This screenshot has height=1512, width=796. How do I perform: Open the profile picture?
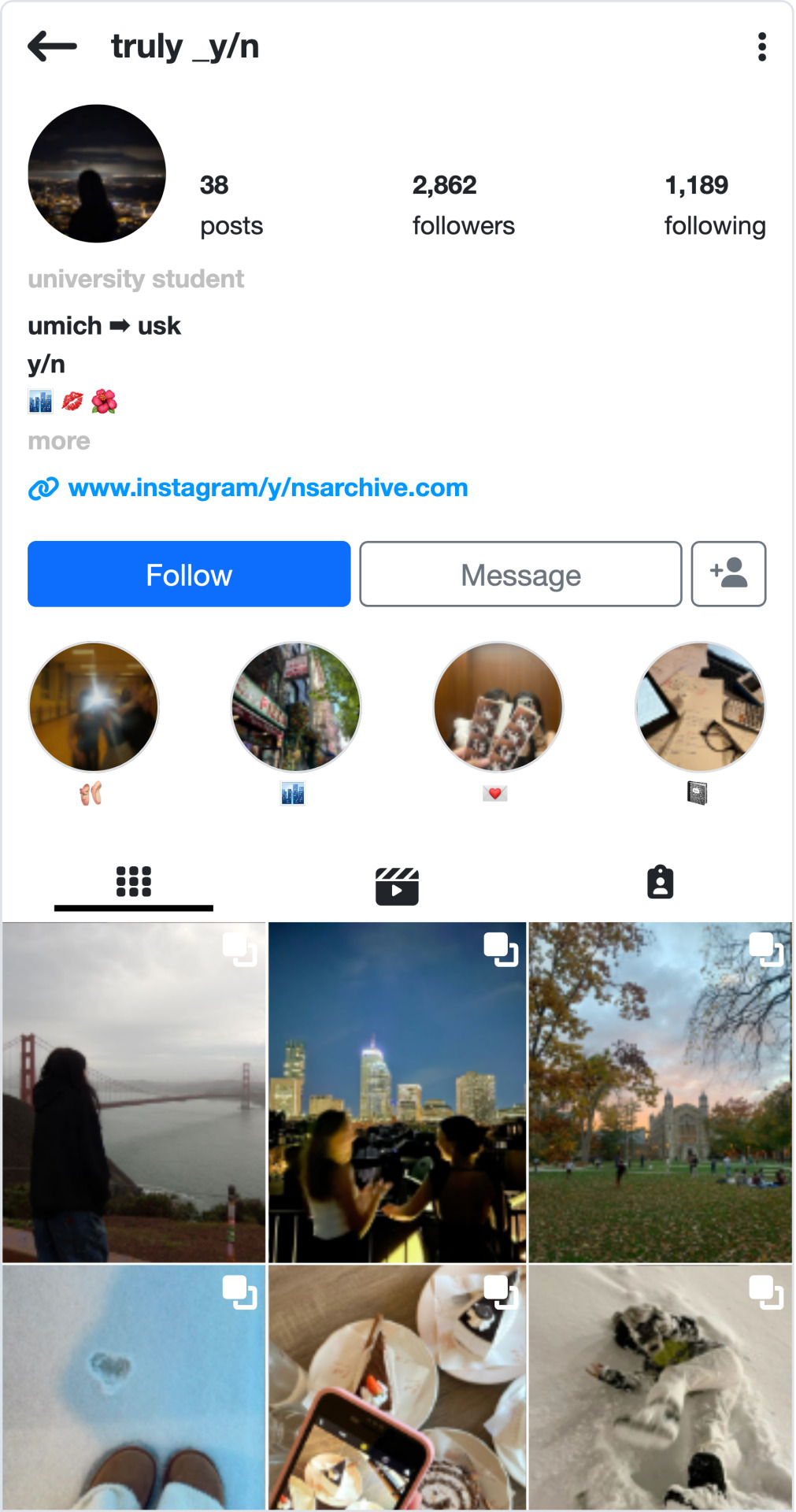[97, 173]
